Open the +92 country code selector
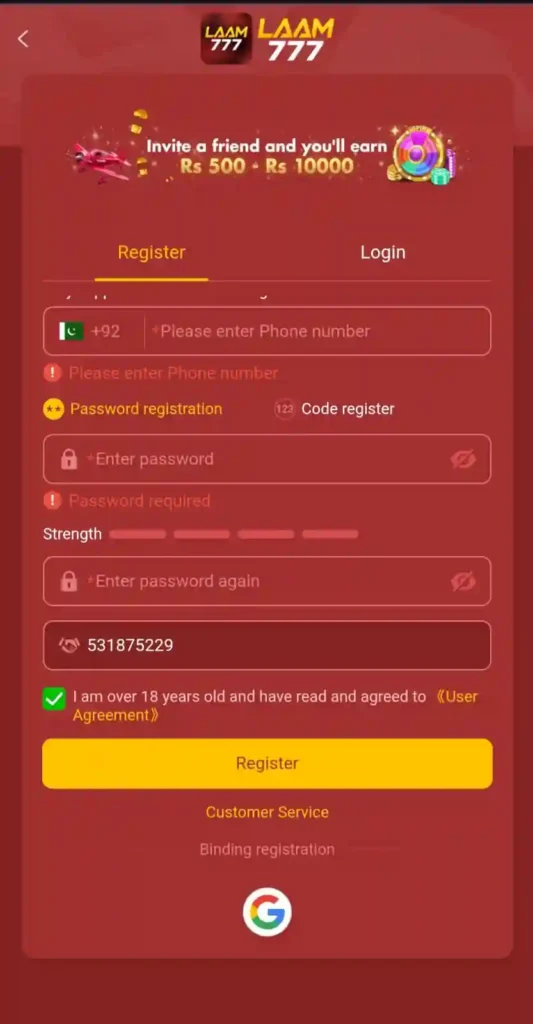Viewport: 533px width, 1024px height. pyautogui.click(x=91, y=331)
